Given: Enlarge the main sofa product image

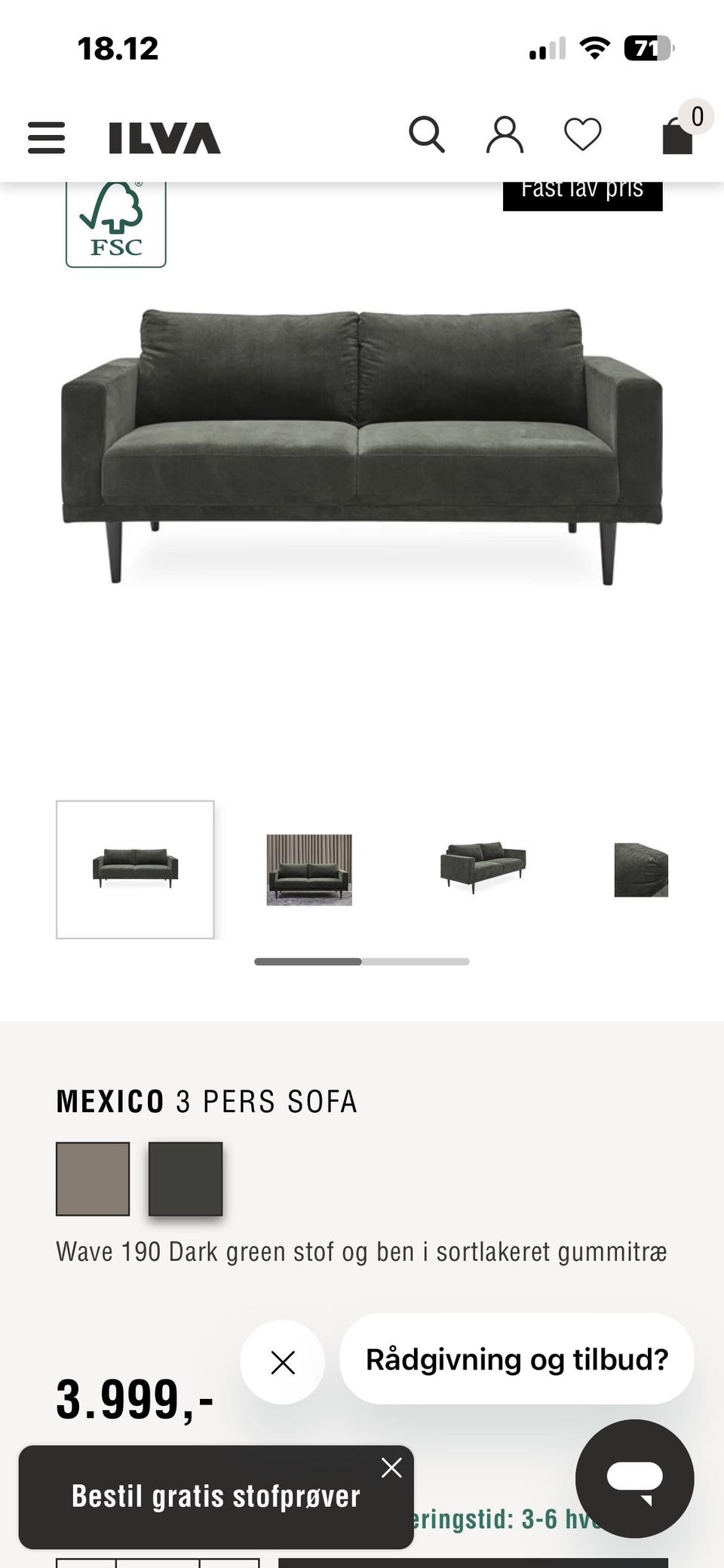Looking at the screenshot, I should 362,445.
